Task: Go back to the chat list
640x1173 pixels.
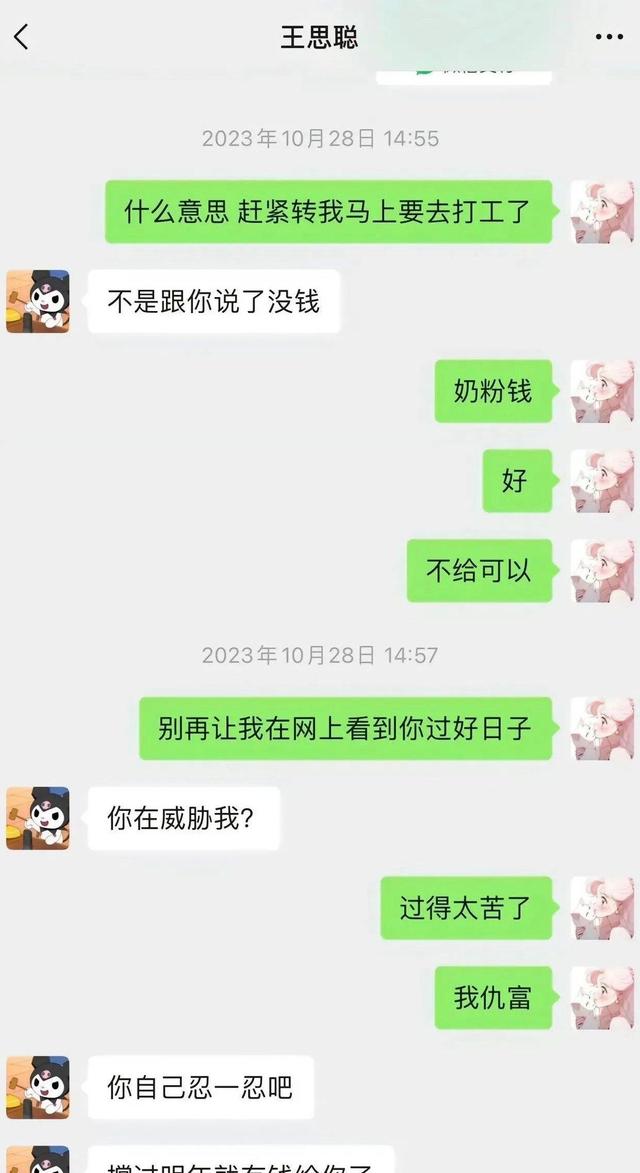Action: [x=21, y=38]
